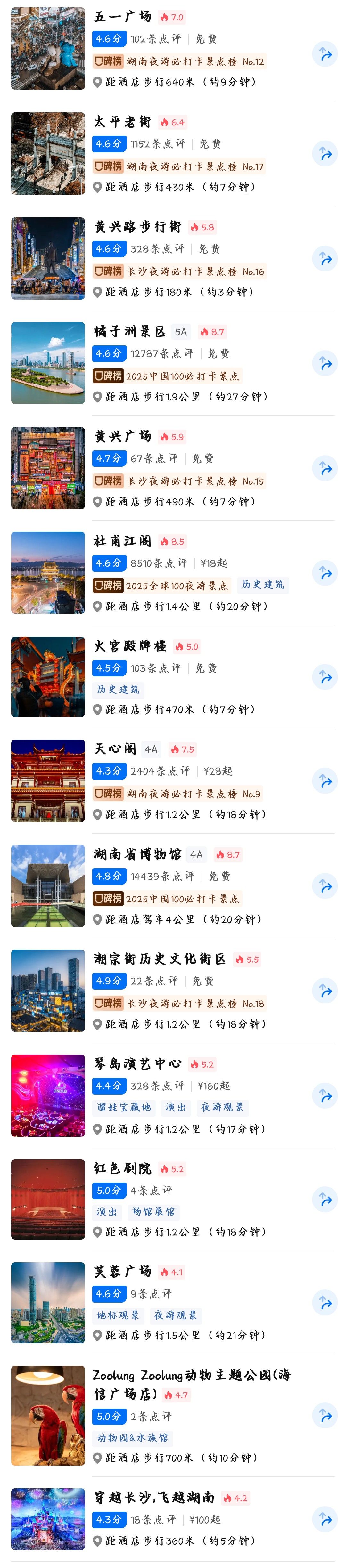The width and height of the screenshot is (346, 1568).
Task: Tap the navigate arrow for 黄兴路步行街
Action: tap(325, 259)
